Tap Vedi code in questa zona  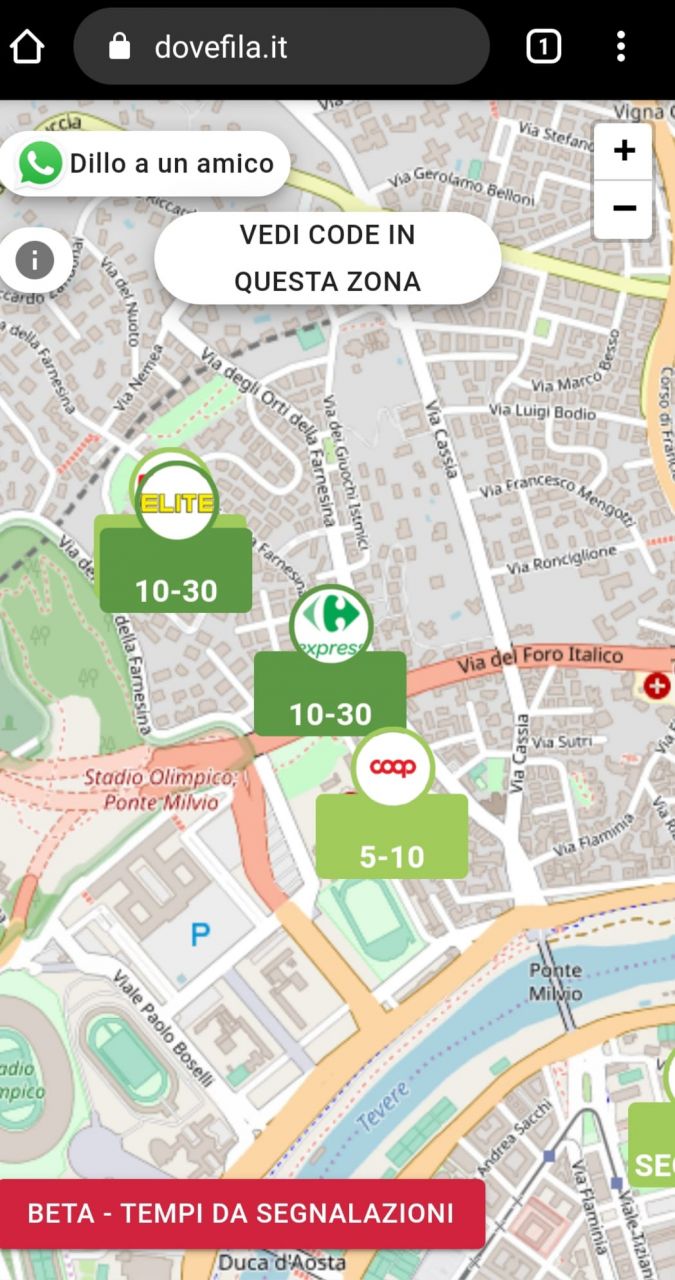327,258
